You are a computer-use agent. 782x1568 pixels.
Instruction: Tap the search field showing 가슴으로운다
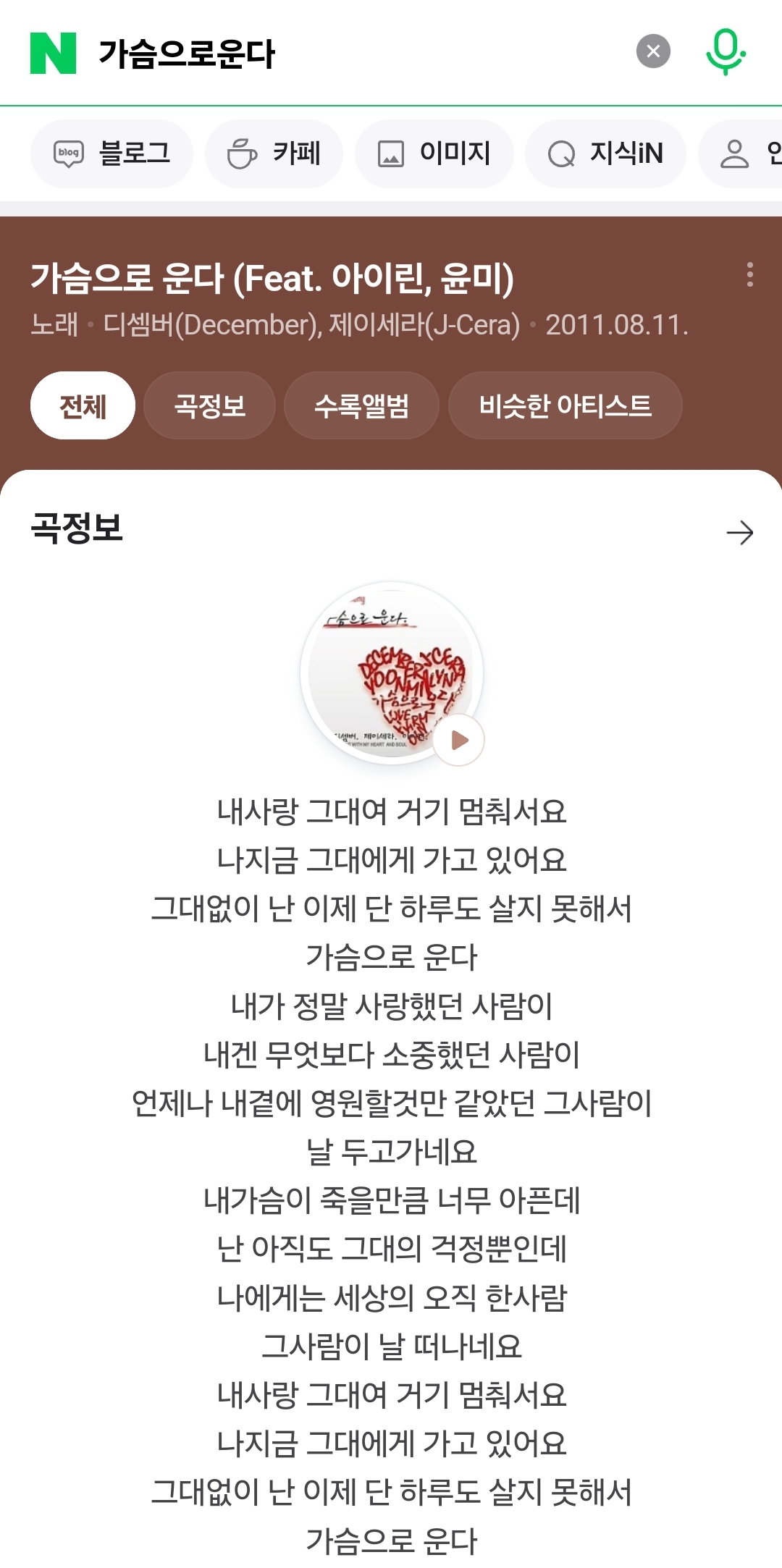pyautogui.click(x=355, y=53)
